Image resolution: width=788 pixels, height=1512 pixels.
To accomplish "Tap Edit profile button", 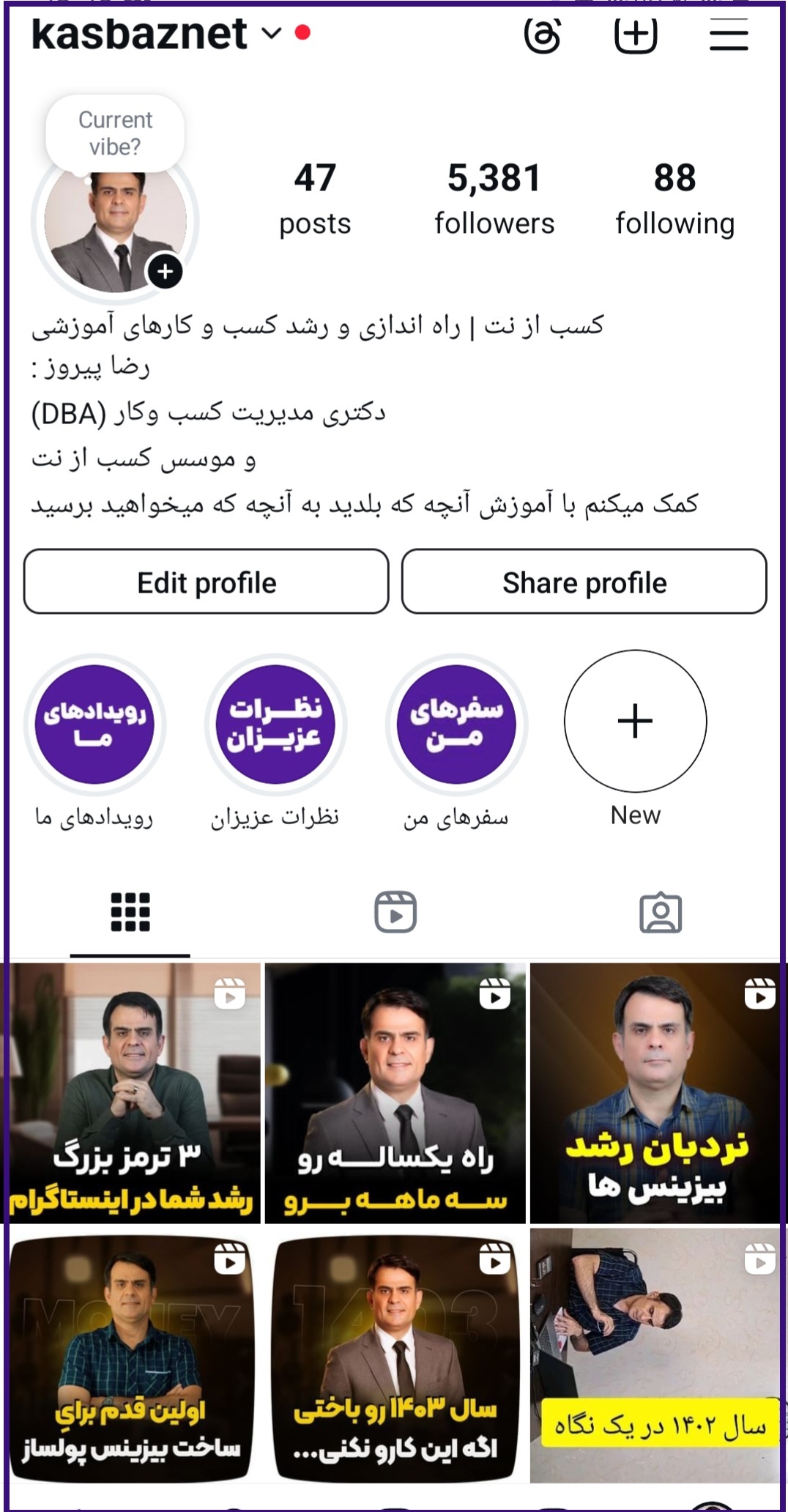I will (x=206, y=582).
